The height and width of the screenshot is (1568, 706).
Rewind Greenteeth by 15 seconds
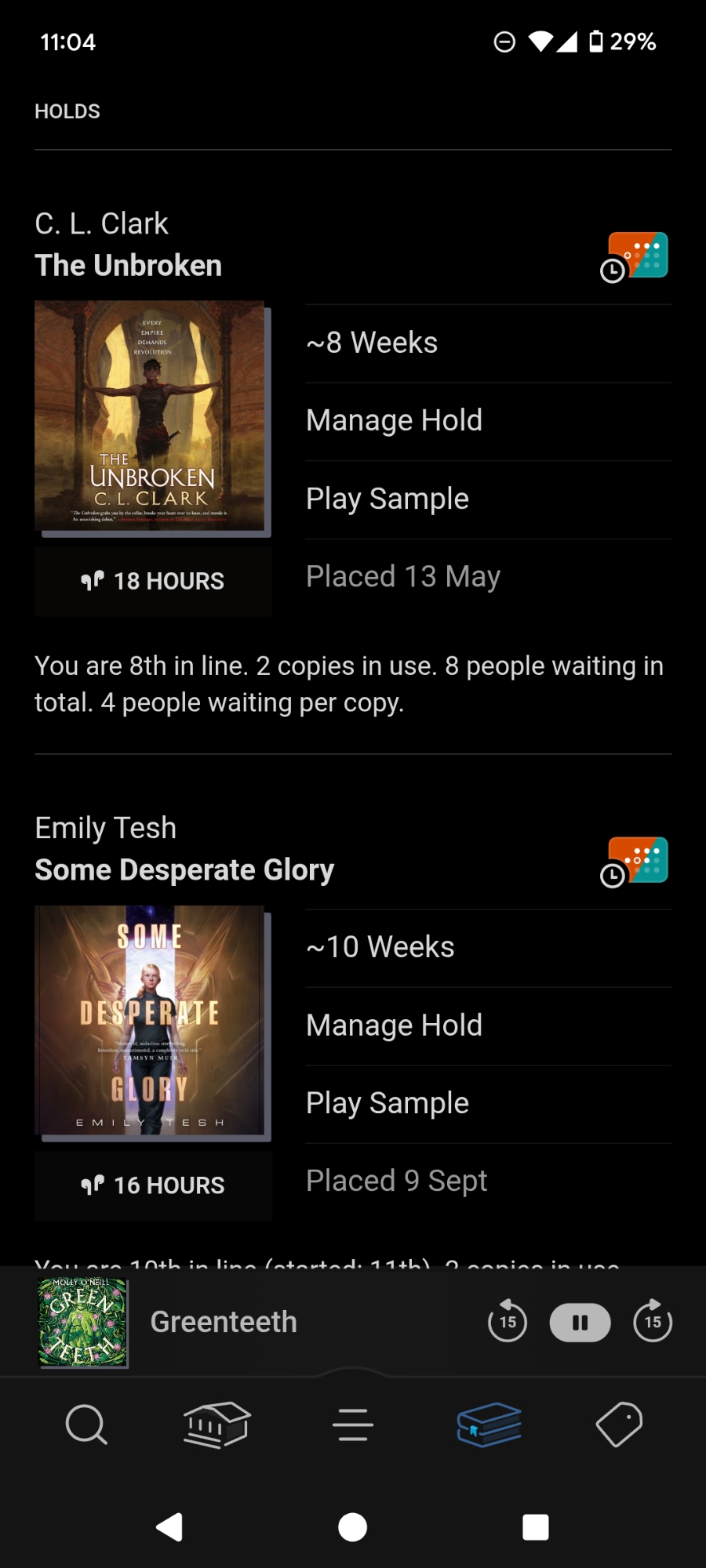pyautogui.click(x=508, y=1322)
